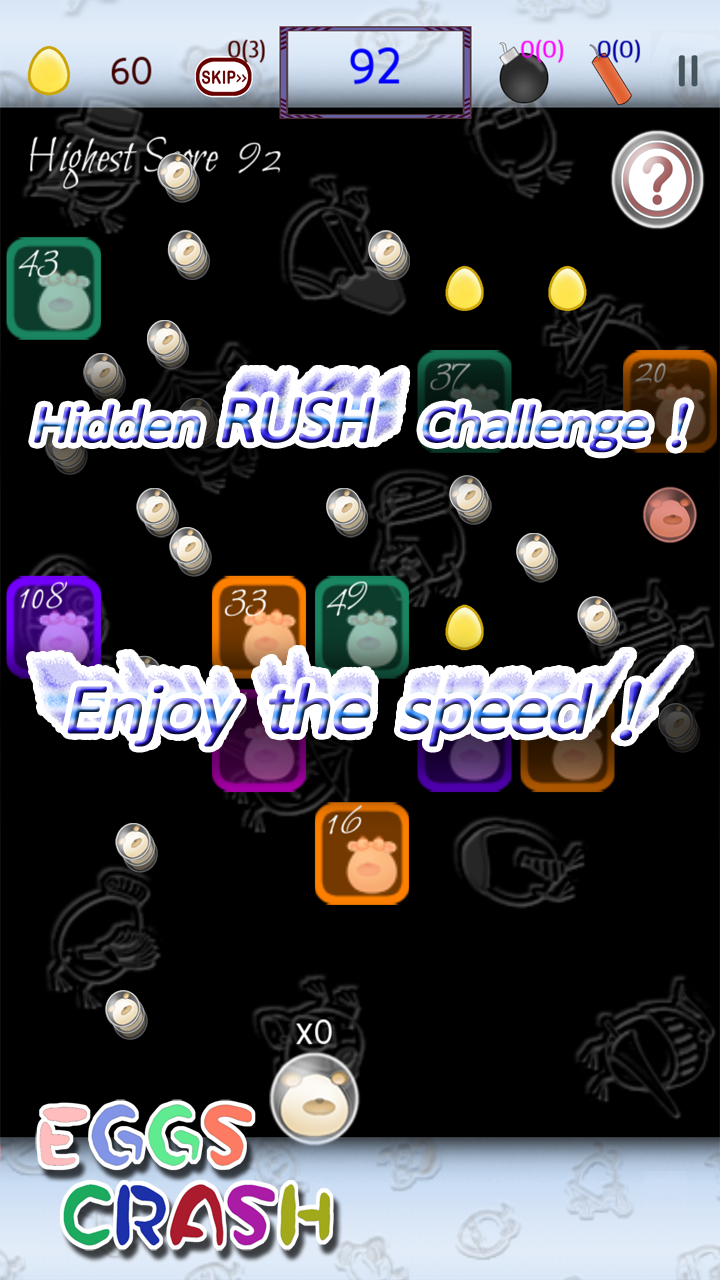This screenshot has width=720, height=1280.
Task: Use the black bomb item
Action: [523, 74]
